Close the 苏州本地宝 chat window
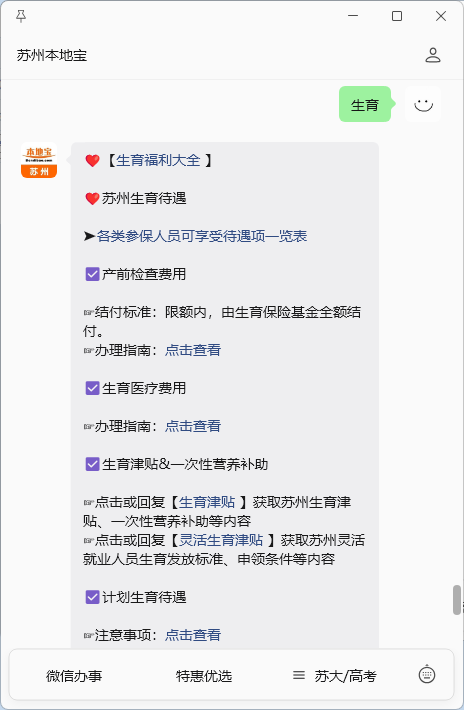This screenshot has height=710, width=464. [441, 16]
